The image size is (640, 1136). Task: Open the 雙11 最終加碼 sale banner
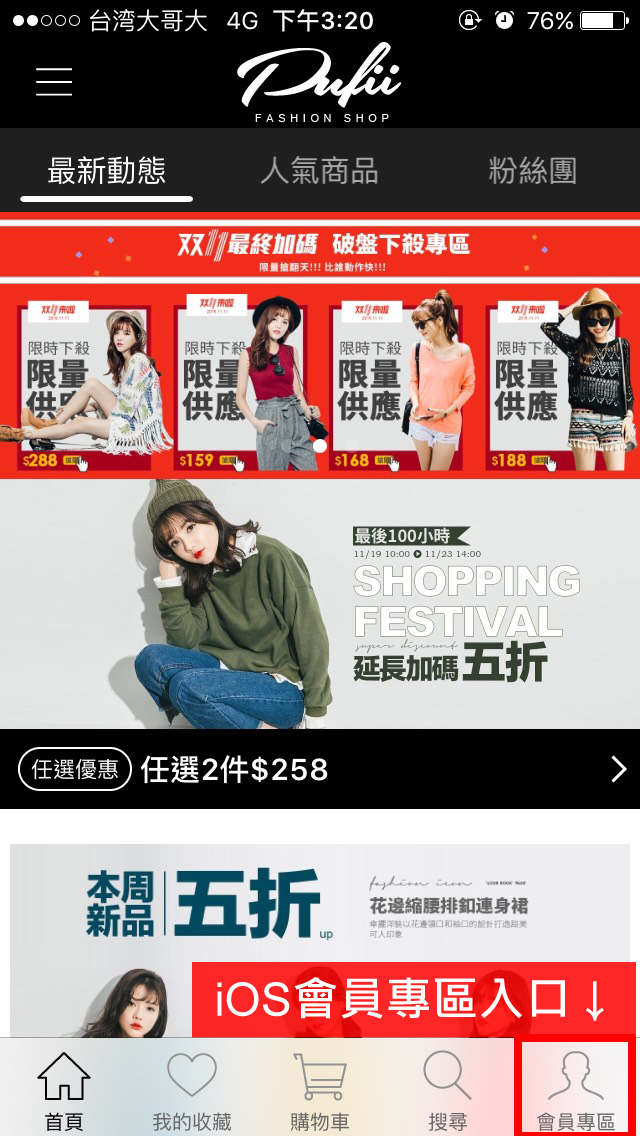point(320,345)
